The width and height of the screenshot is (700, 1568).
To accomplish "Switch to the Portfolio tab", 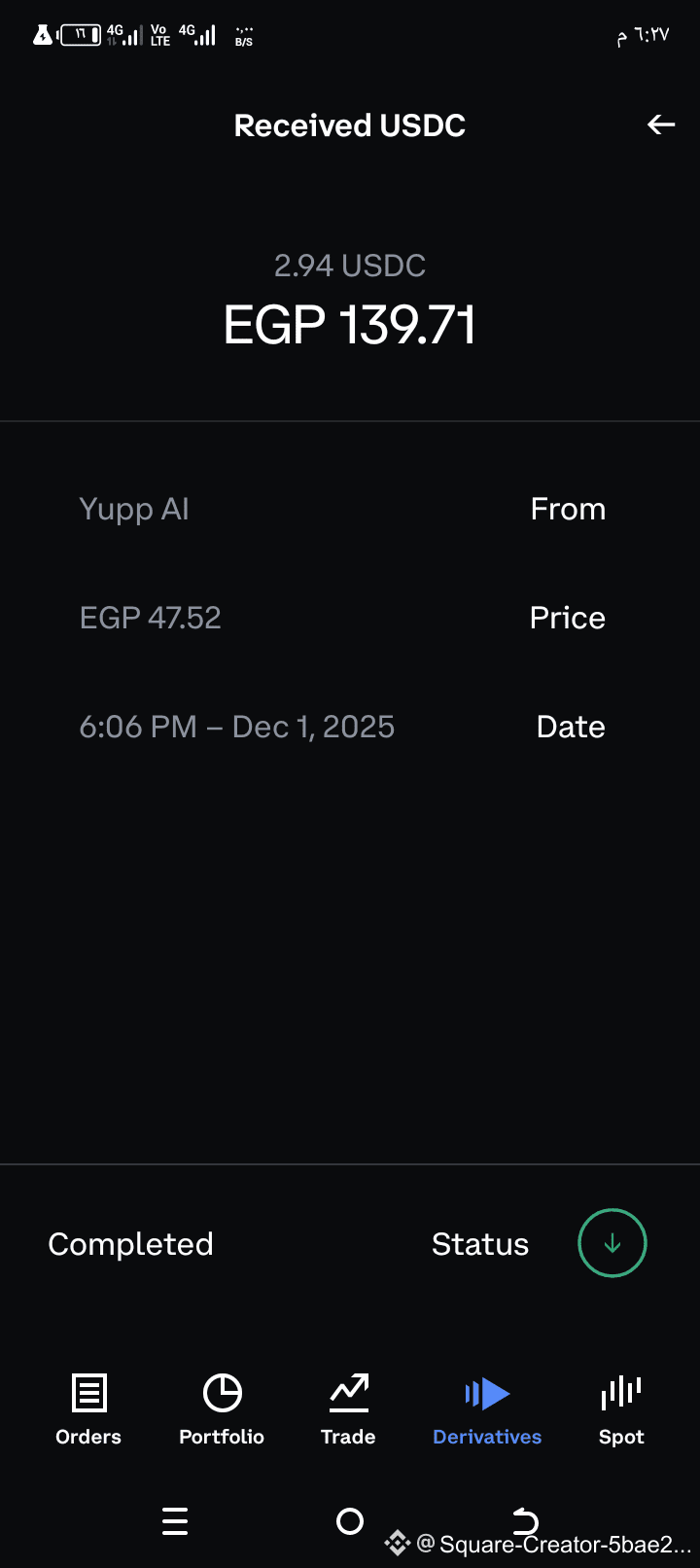I will (222, 1408).
